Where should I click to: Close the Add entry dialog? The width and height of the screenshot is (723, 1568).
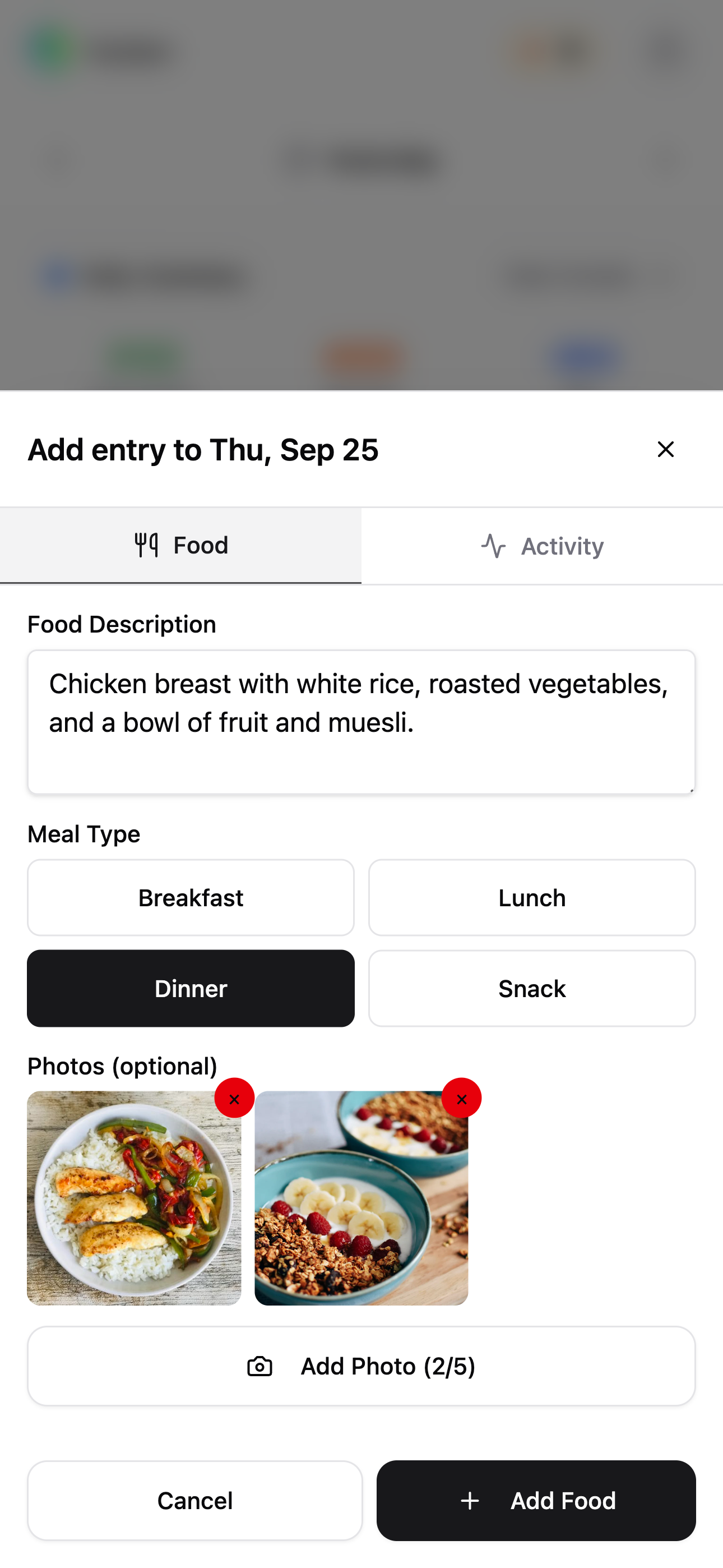(x=665, y=449)
